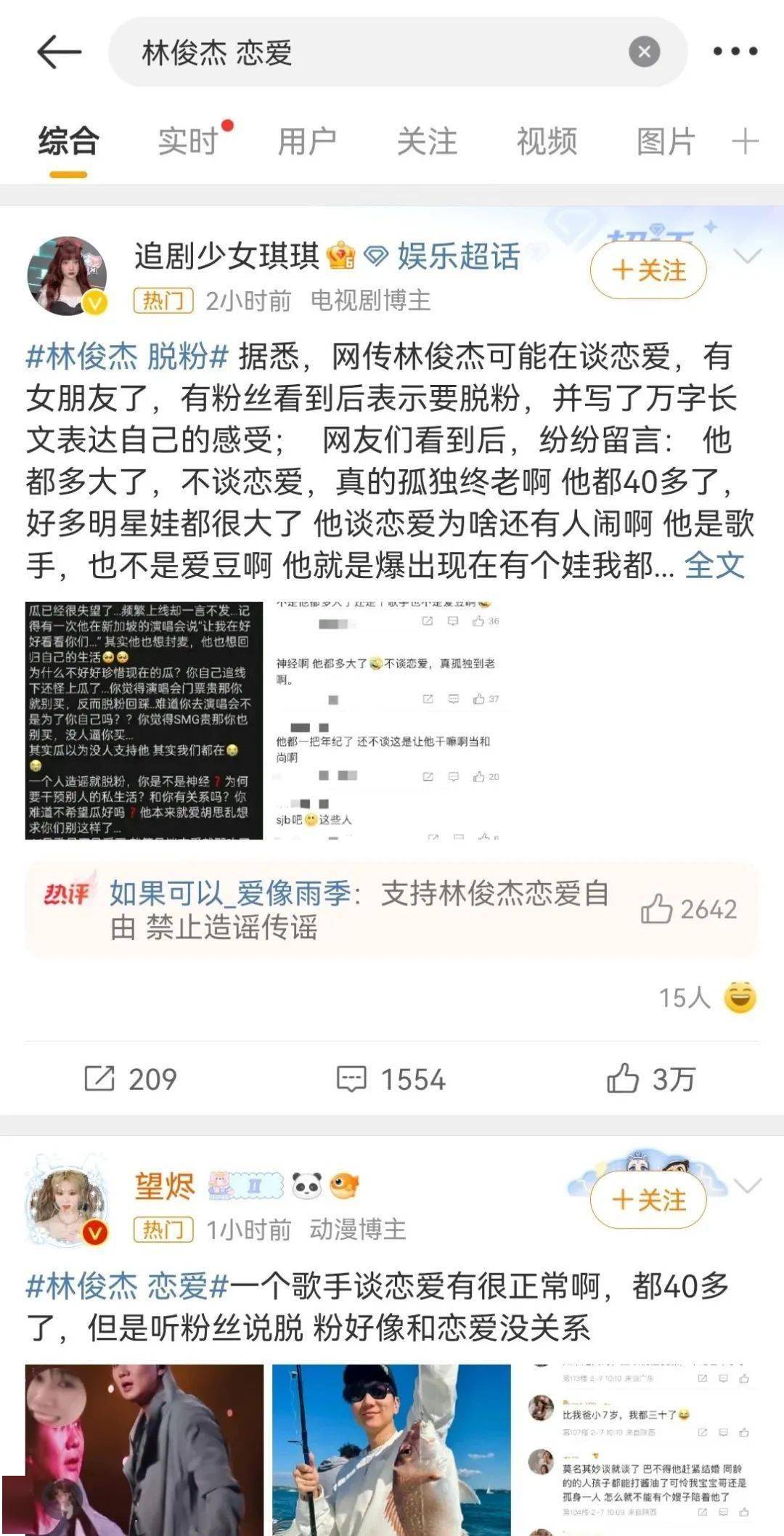
Task: Open comments on 追剧少女琪琪's post
Action: pyautogui.click(x=391, y=1079)
